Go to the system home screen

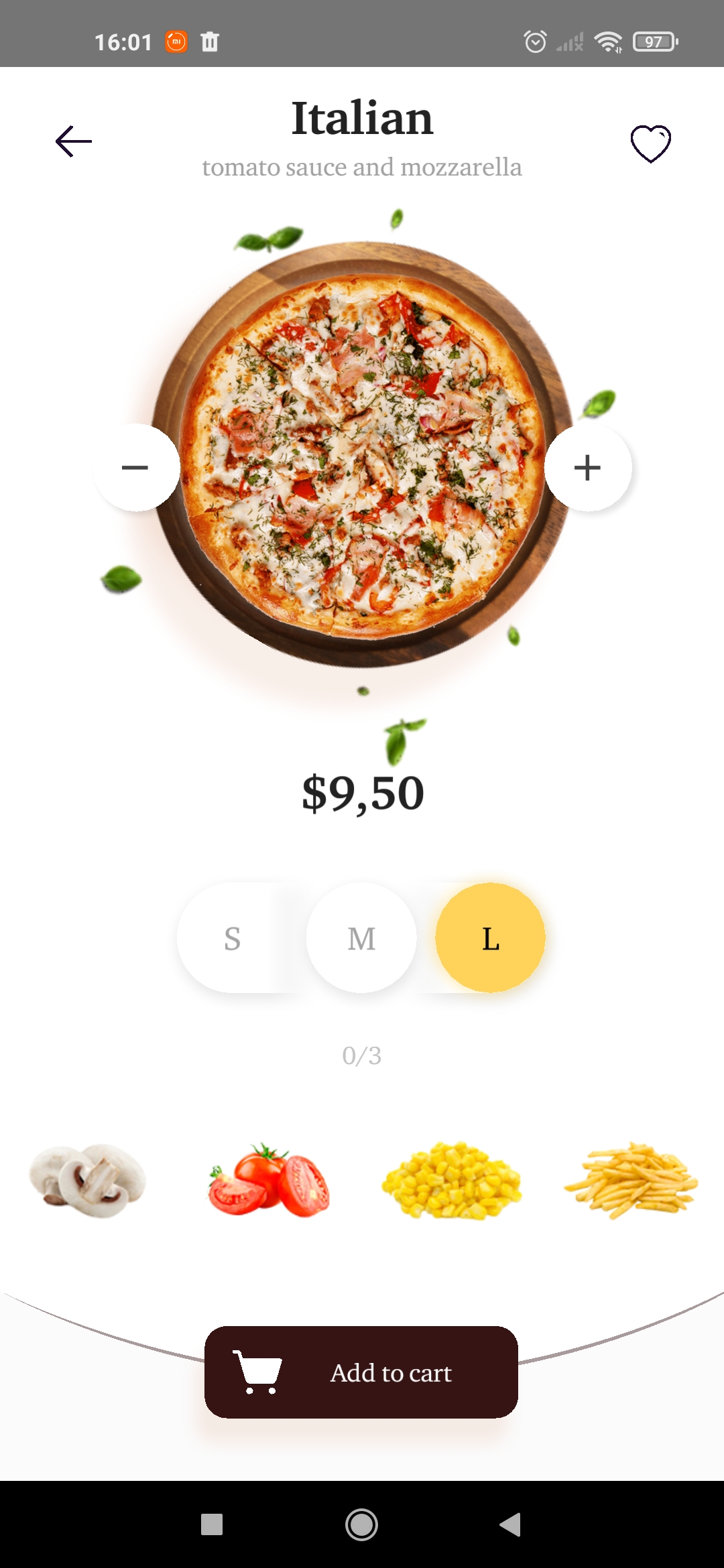tap(361, 1524)
